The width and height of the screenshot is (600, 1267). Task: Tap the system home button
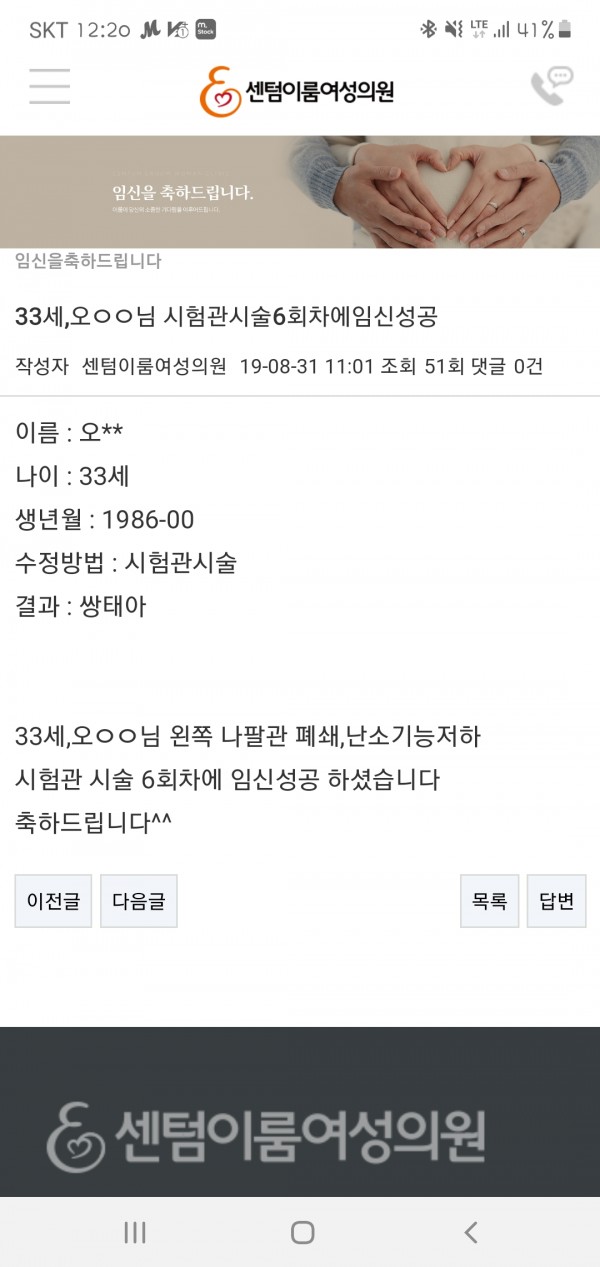click(x=302, y=1232)
